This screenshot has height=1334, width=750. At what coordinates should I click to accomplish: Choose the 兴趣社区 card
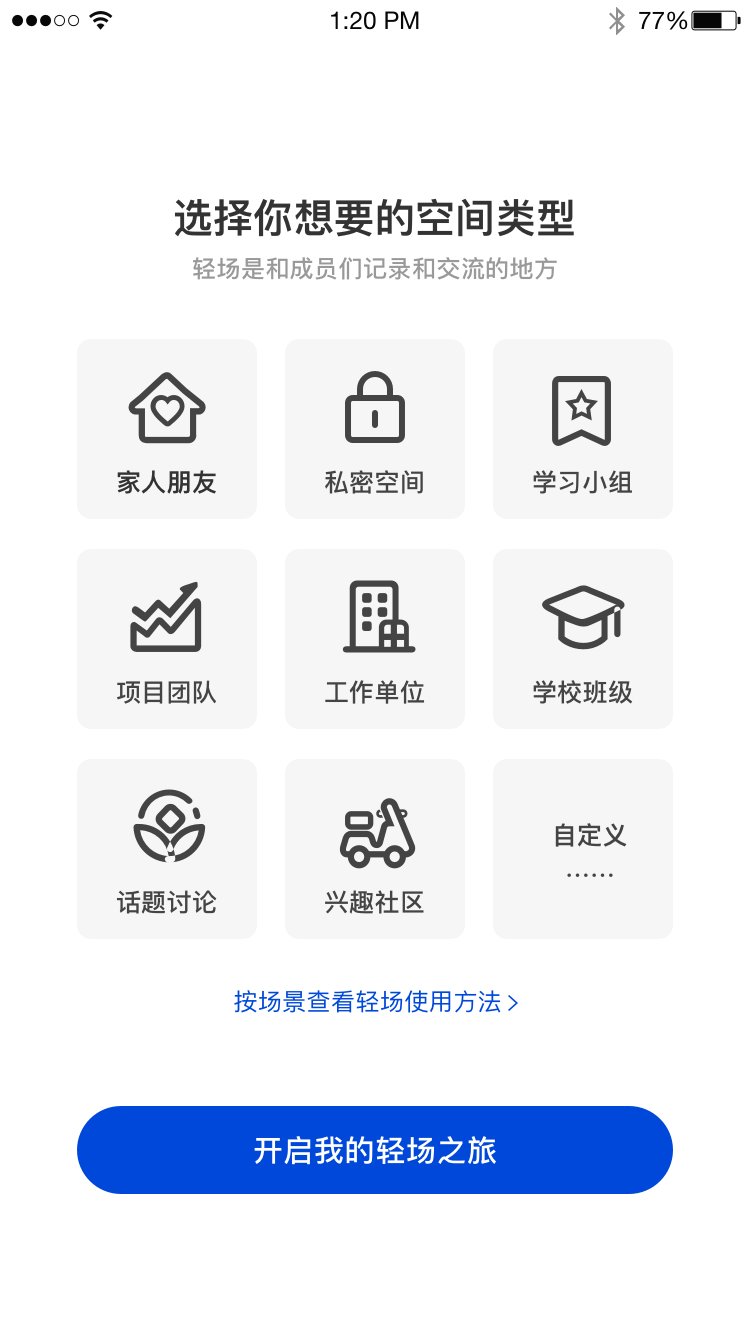click(375, 849)
